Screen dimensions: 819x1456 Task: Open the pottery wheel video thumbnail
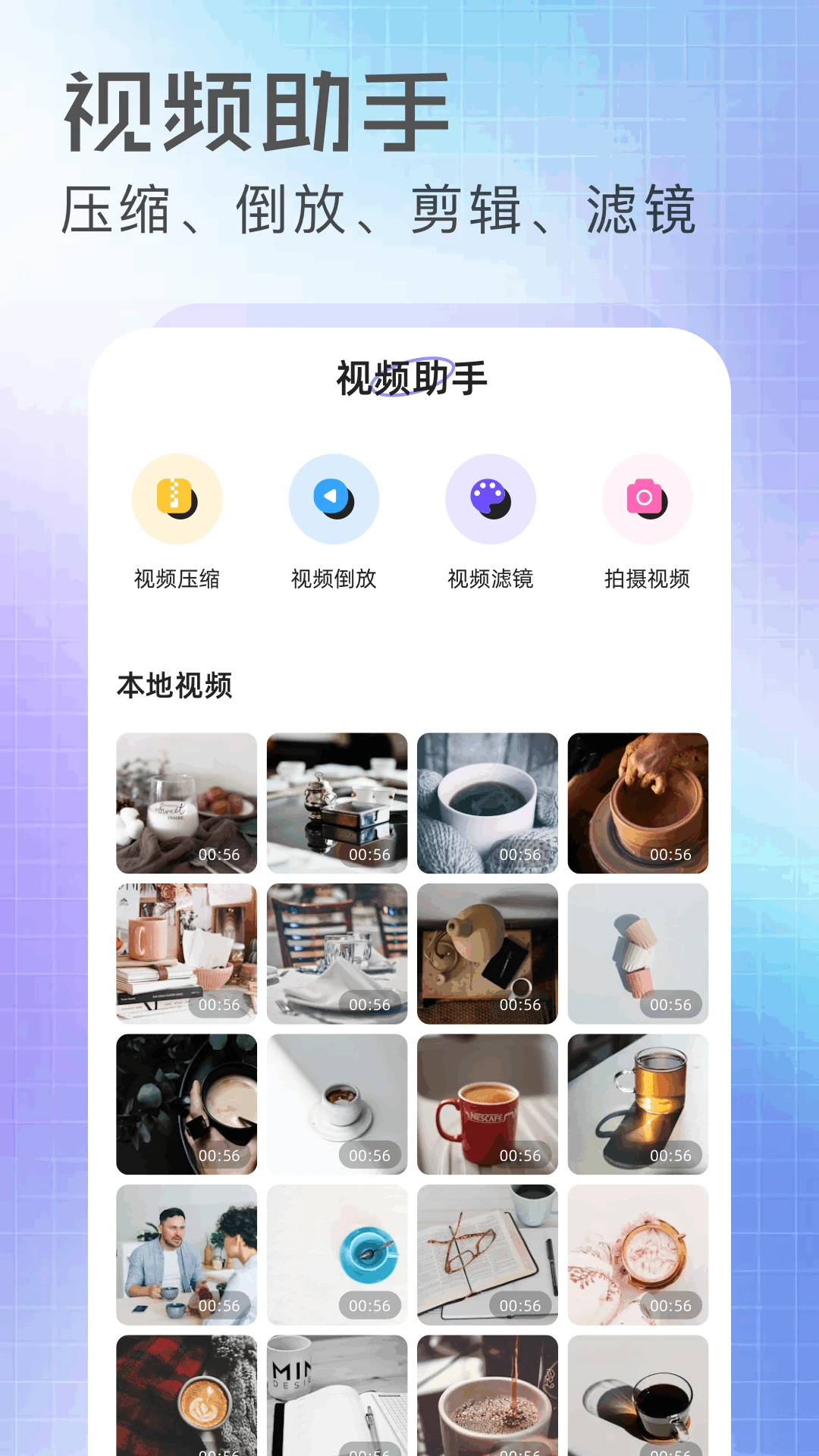[x=638, y=804]
